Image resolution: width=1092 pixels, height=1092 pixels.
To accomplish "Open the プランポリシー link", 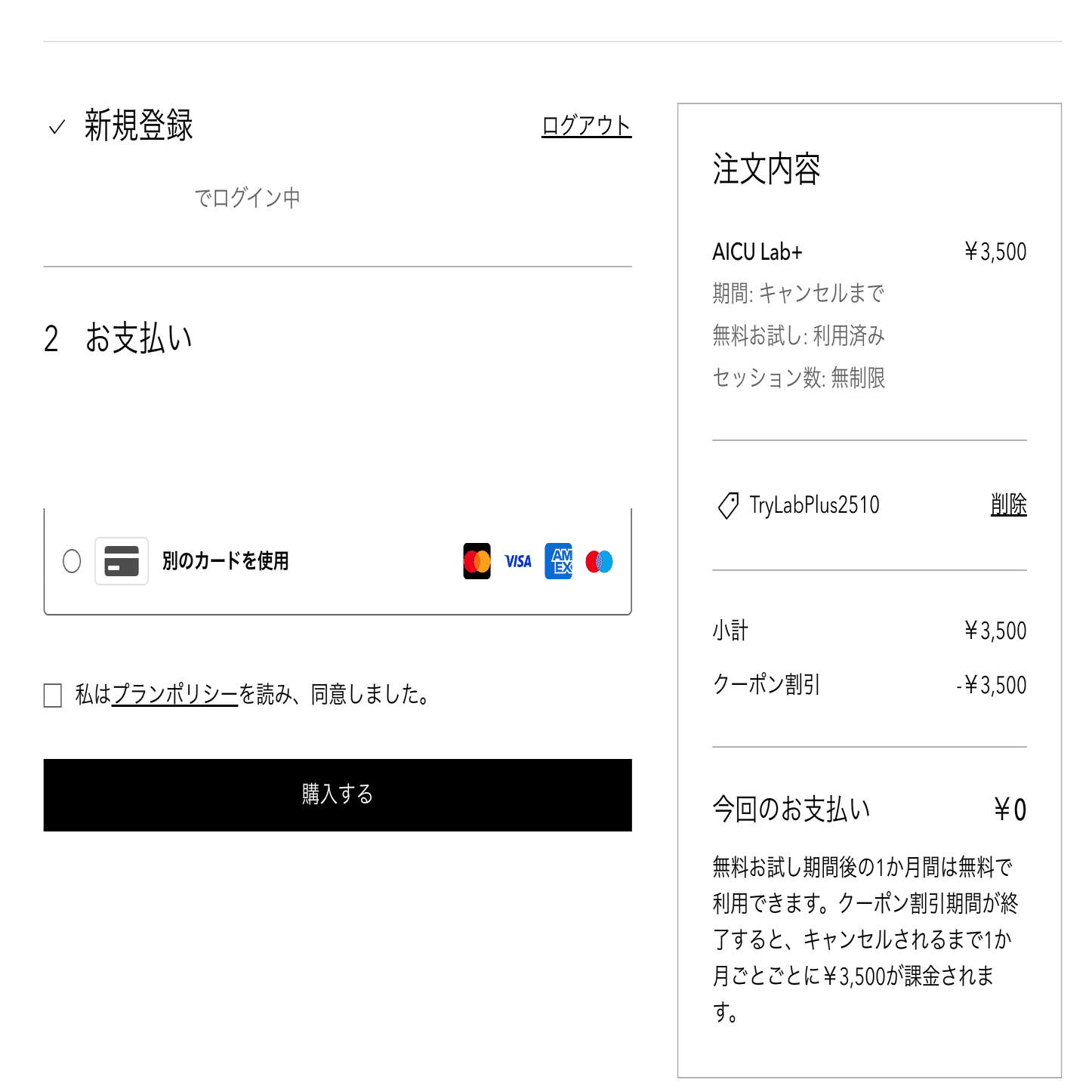I will pos(175,694).
